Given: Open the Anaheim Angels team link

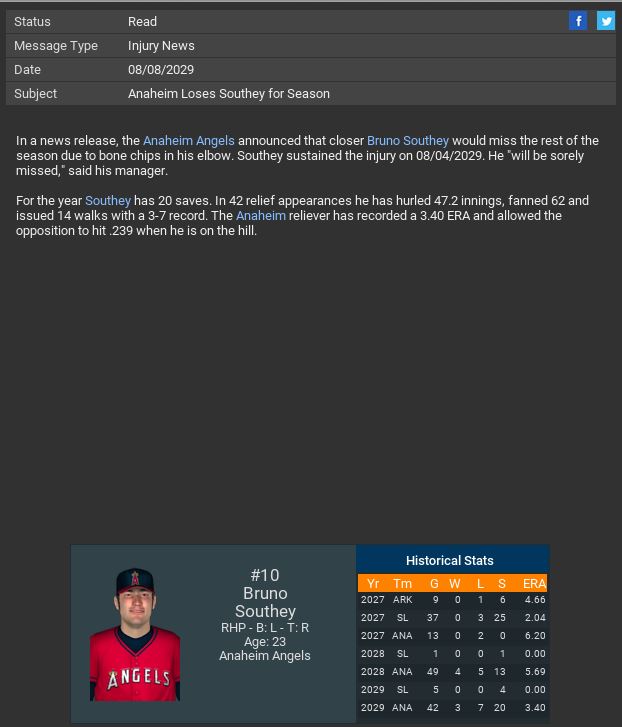Looking at the screenshot, I should [x=188, y=141].
